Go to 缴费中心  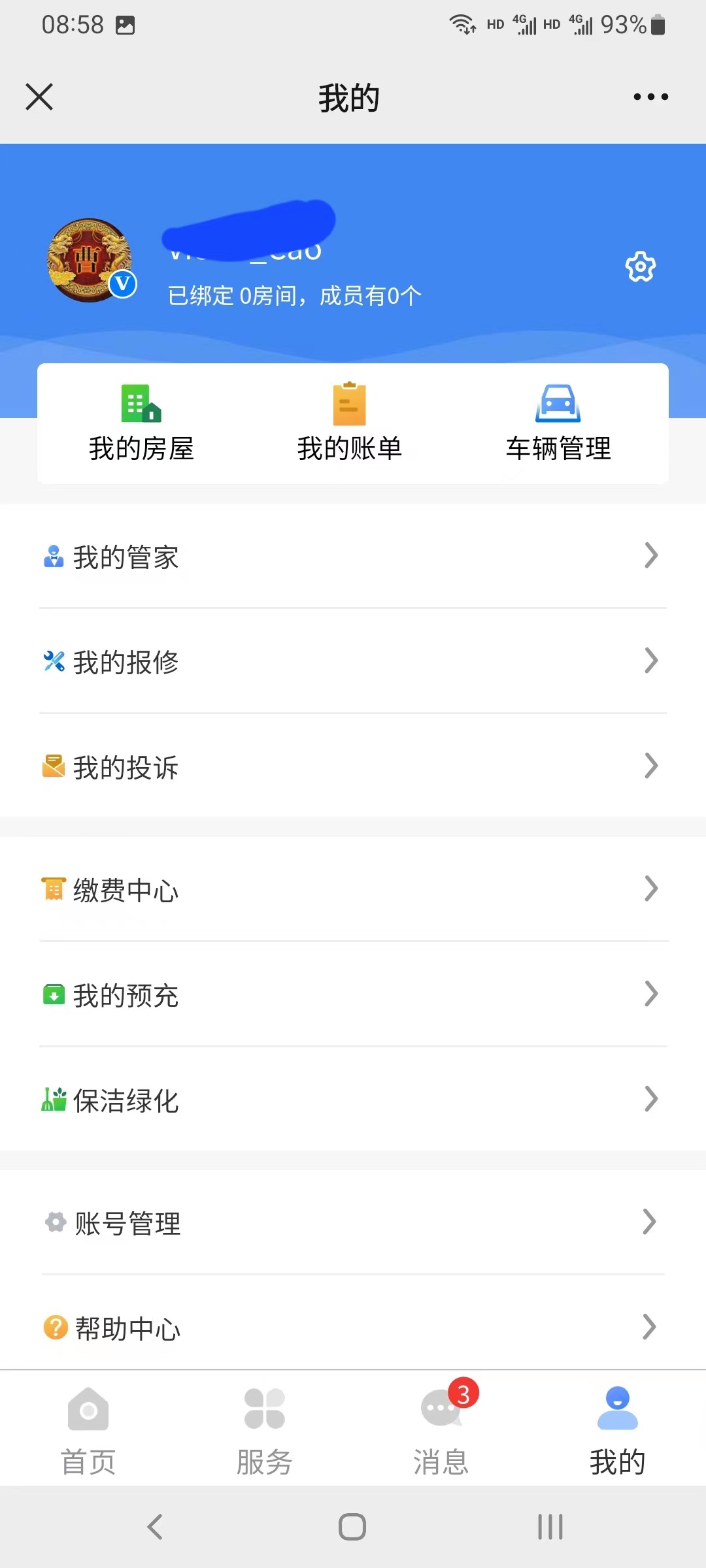pyautogui.click(x=353, y=890)
